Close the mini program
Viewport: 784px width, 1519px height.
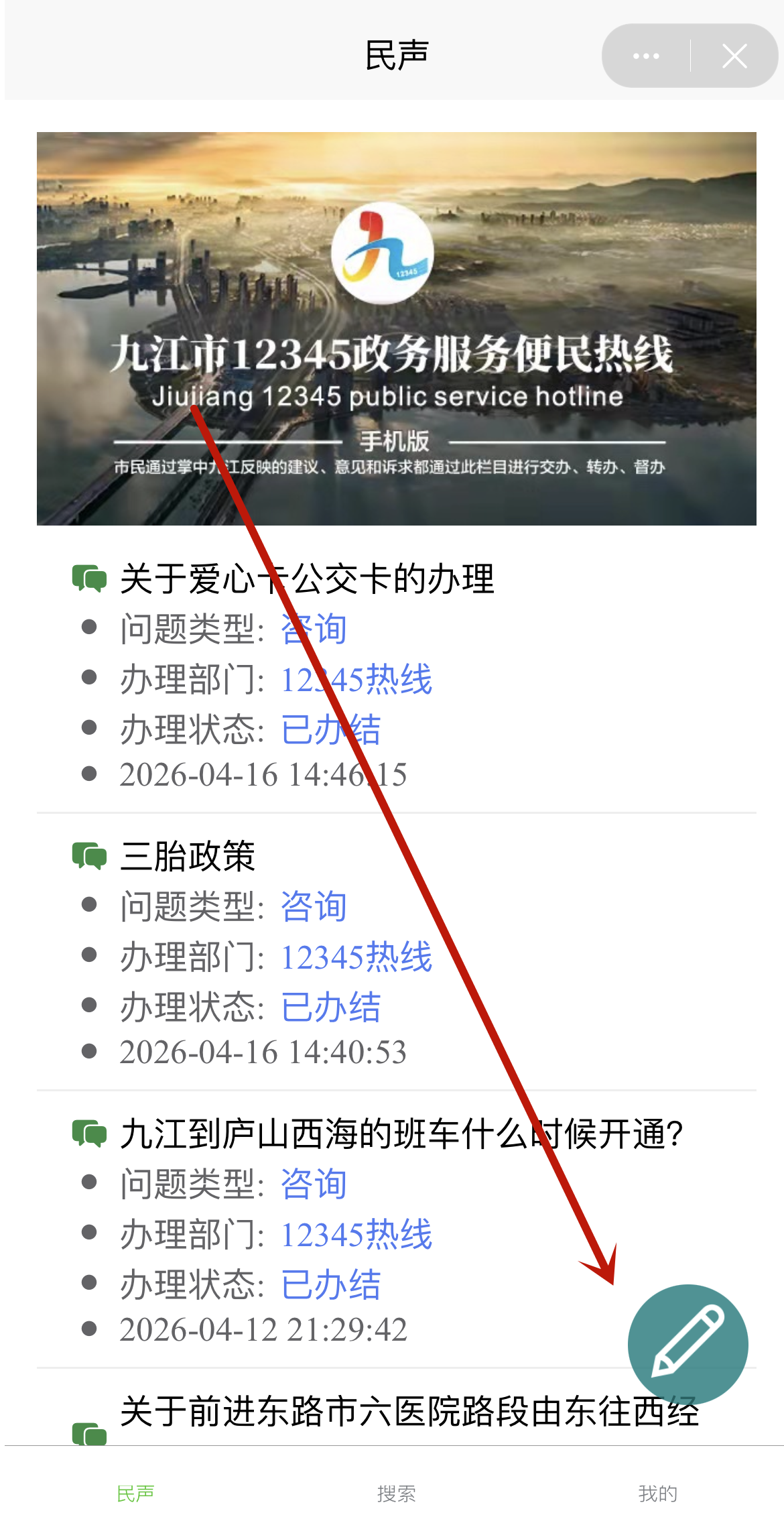(x=734, y=56)
